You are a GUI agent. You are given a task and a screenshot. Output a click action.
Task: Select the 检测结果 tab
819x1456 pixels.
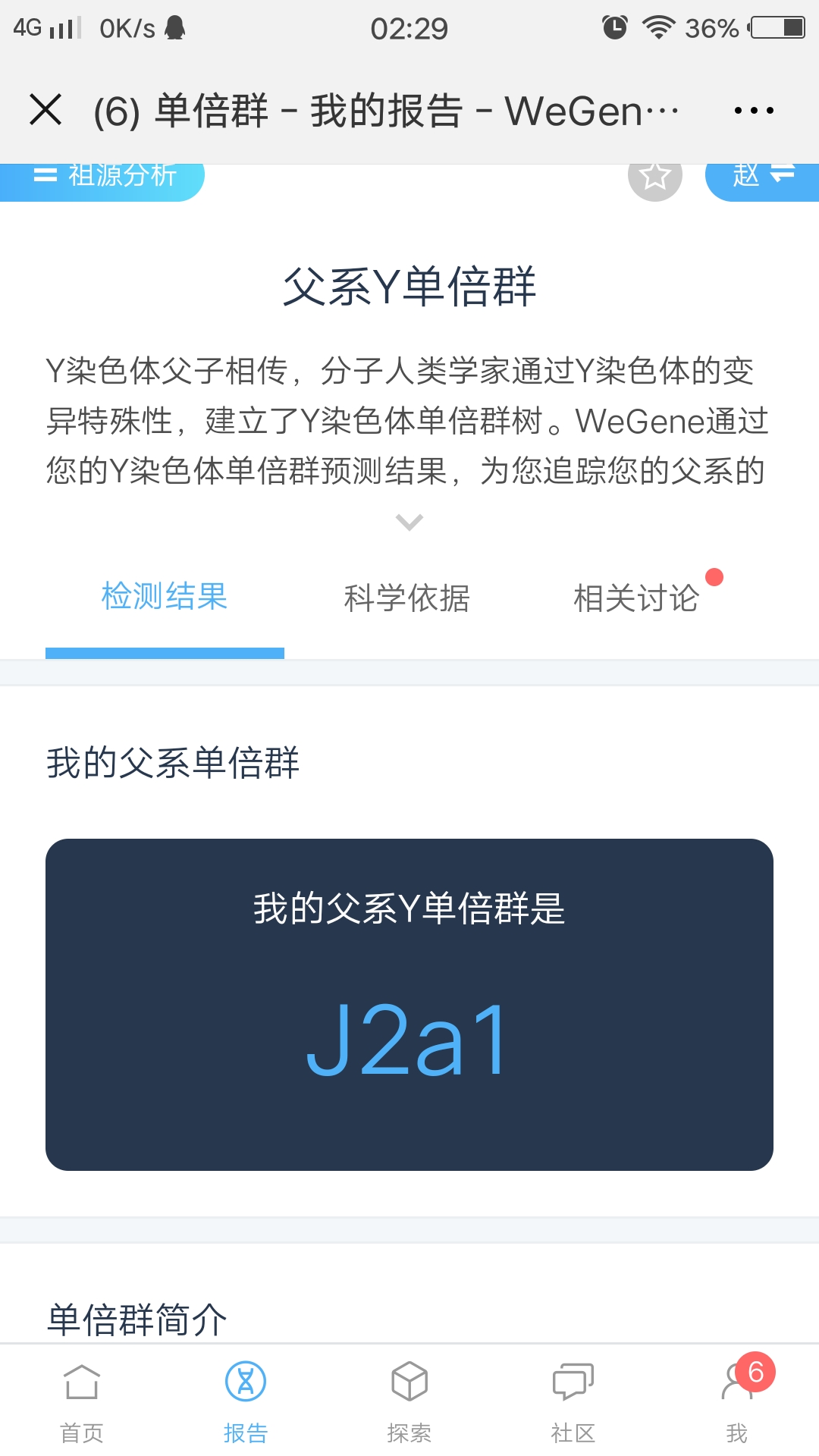(x=165, y=597)
